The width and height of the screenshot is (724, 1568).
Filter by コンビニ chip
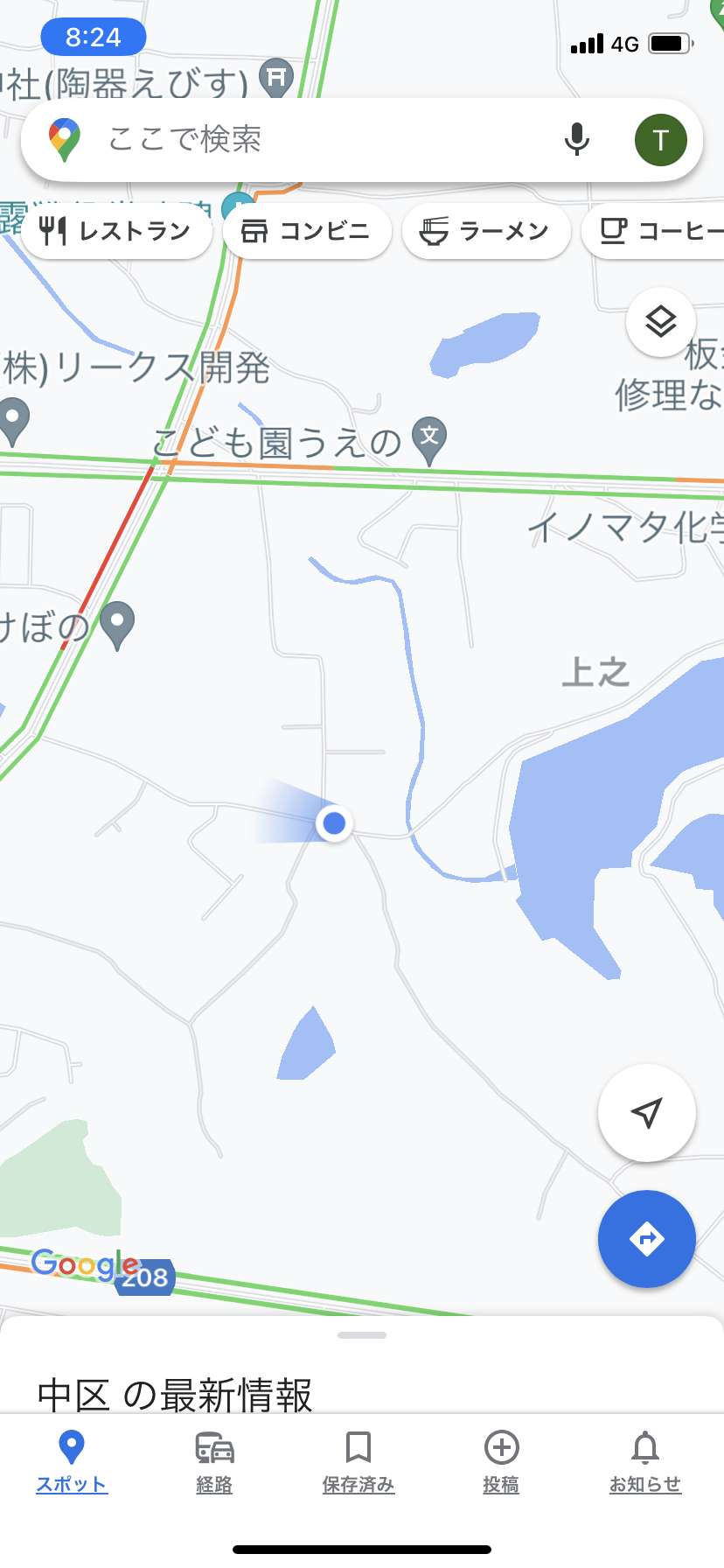pyautogui.click(x=307, y=231)
